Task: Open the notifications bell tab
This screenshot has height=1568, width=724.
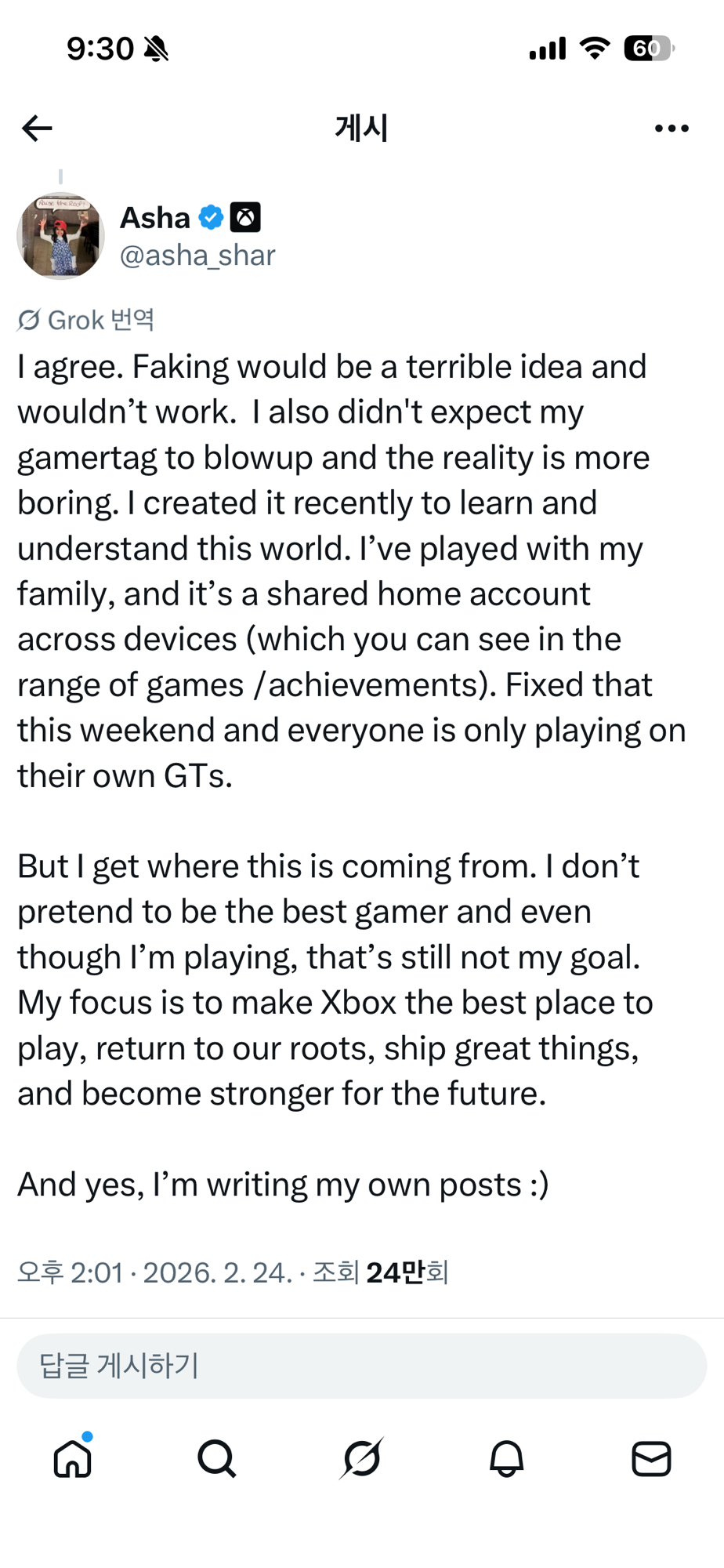Action: [x=506, y=1458]
